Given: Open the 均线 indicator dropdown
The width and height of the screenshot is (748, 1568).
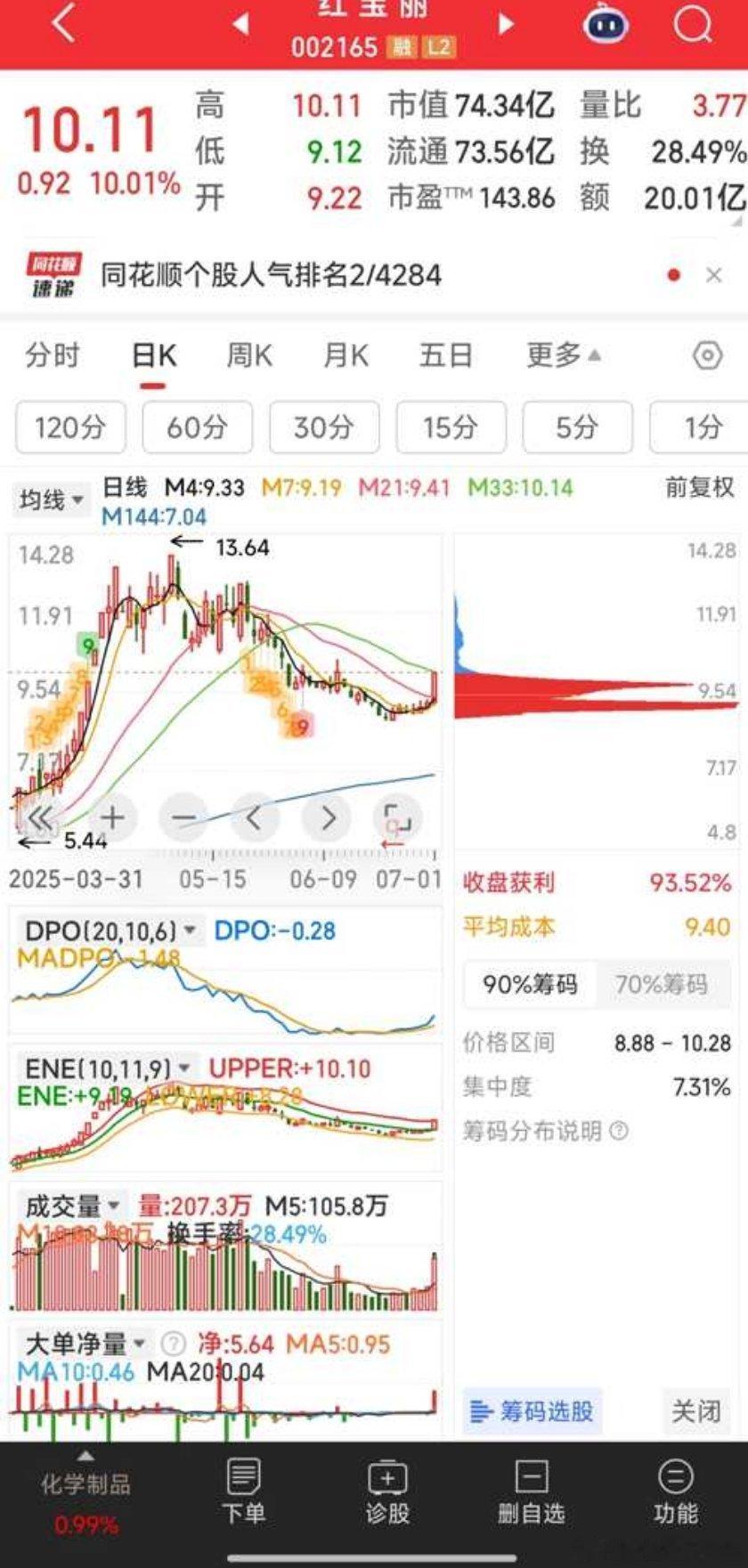Looking at the screenshot, I should (x=53, y=500).
